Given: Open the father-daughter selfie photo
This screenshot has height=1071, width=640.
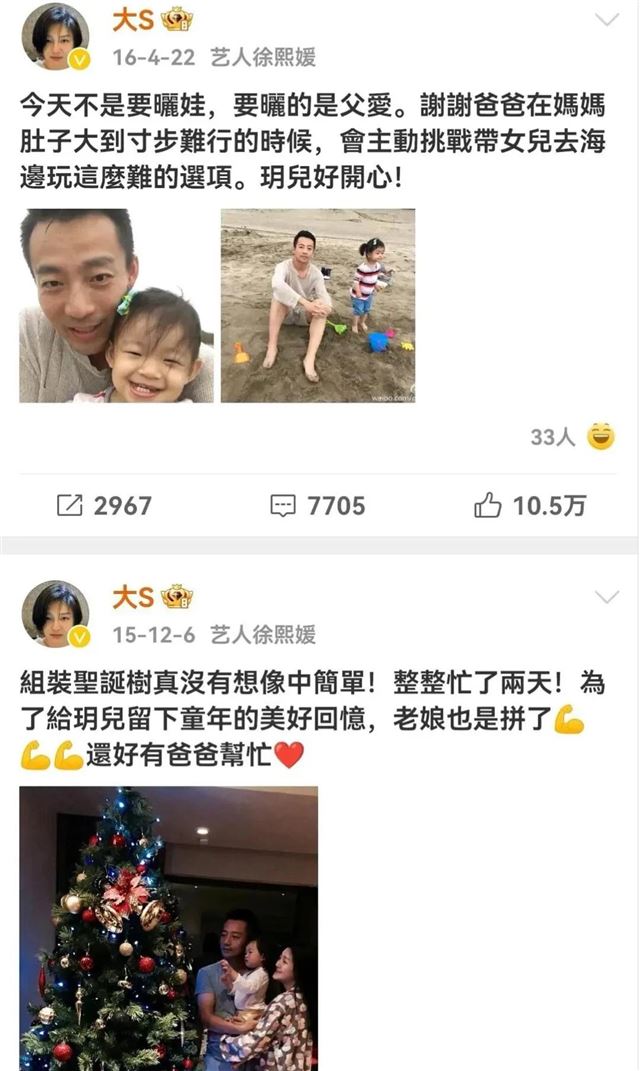Looking at the screenshot, I should 116,306.
